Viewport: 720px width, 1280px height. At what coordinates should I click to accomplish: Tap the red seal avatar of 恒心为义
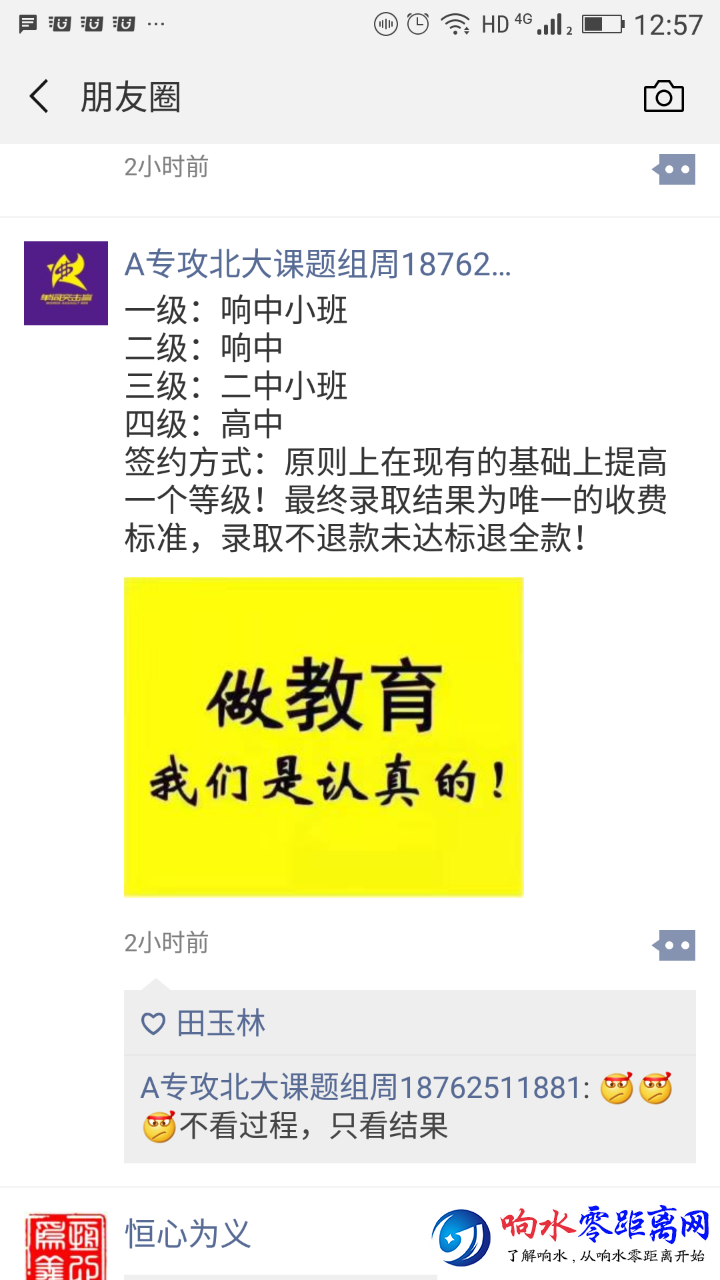(x=66, y=1246)
